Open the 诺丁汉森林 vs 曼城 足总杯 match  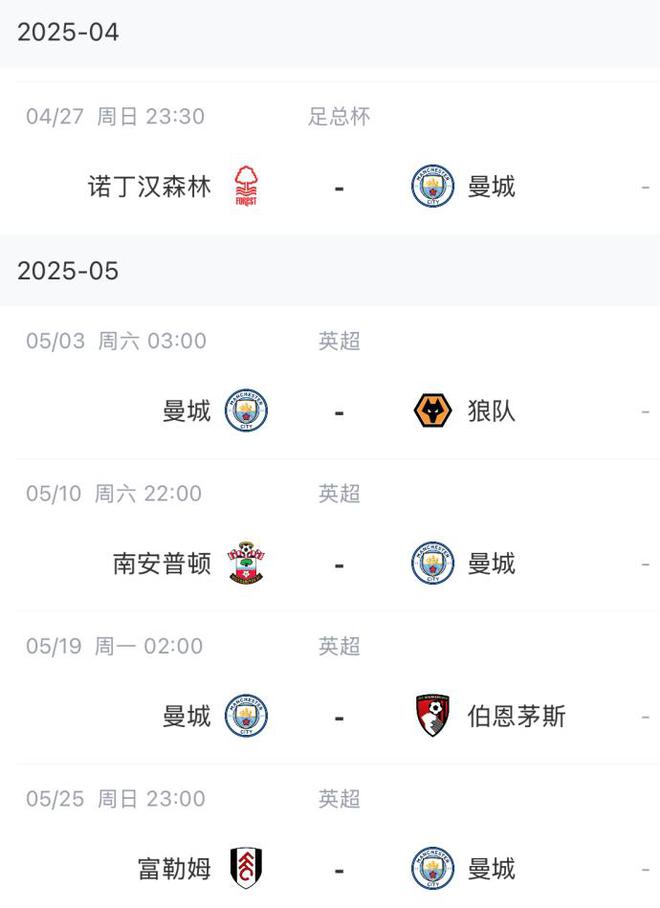click(x=338, y=186)
